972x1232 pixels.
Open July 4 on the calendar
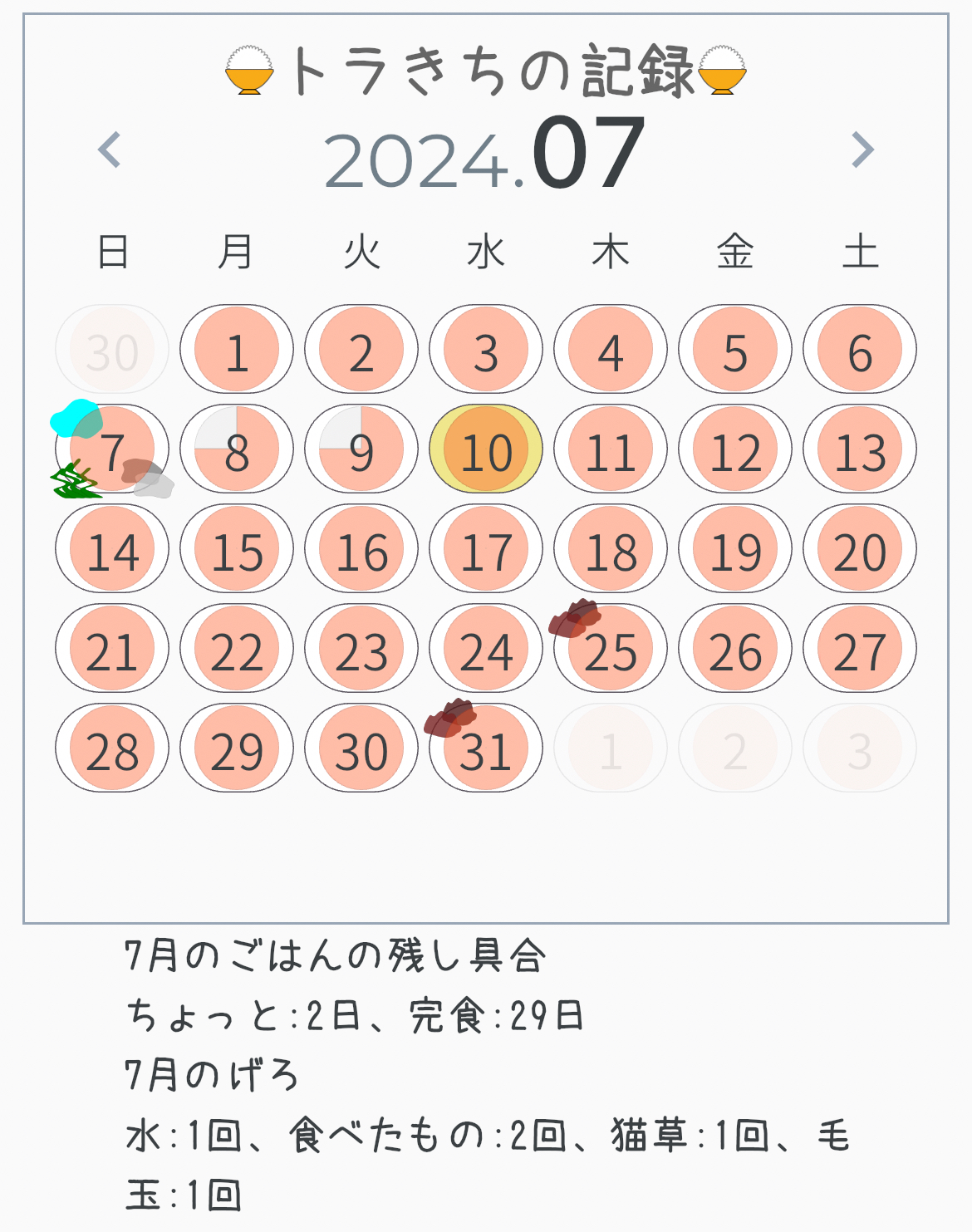(611, 350)
